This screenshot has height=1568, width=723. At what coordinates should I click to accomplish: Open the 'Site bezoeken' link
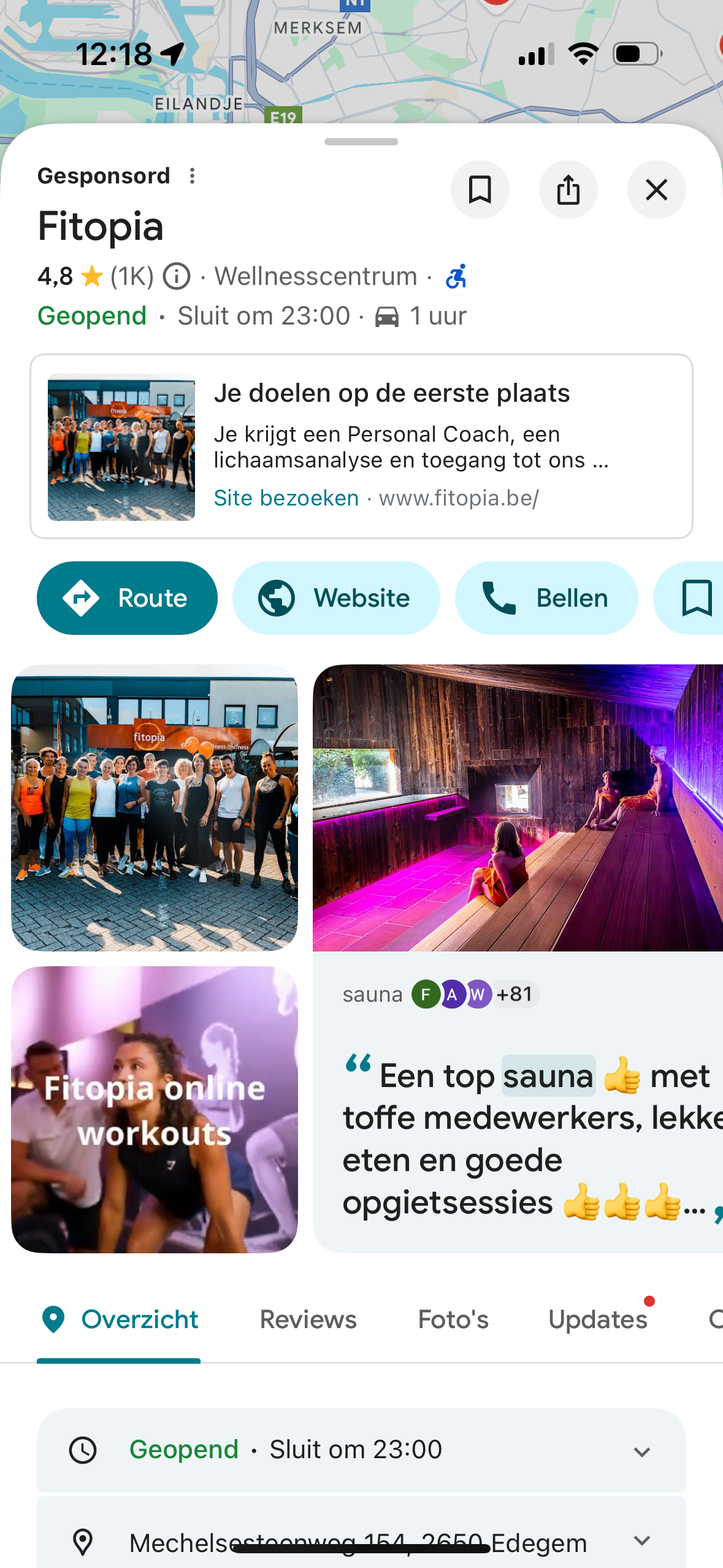(x=286, y=498)
